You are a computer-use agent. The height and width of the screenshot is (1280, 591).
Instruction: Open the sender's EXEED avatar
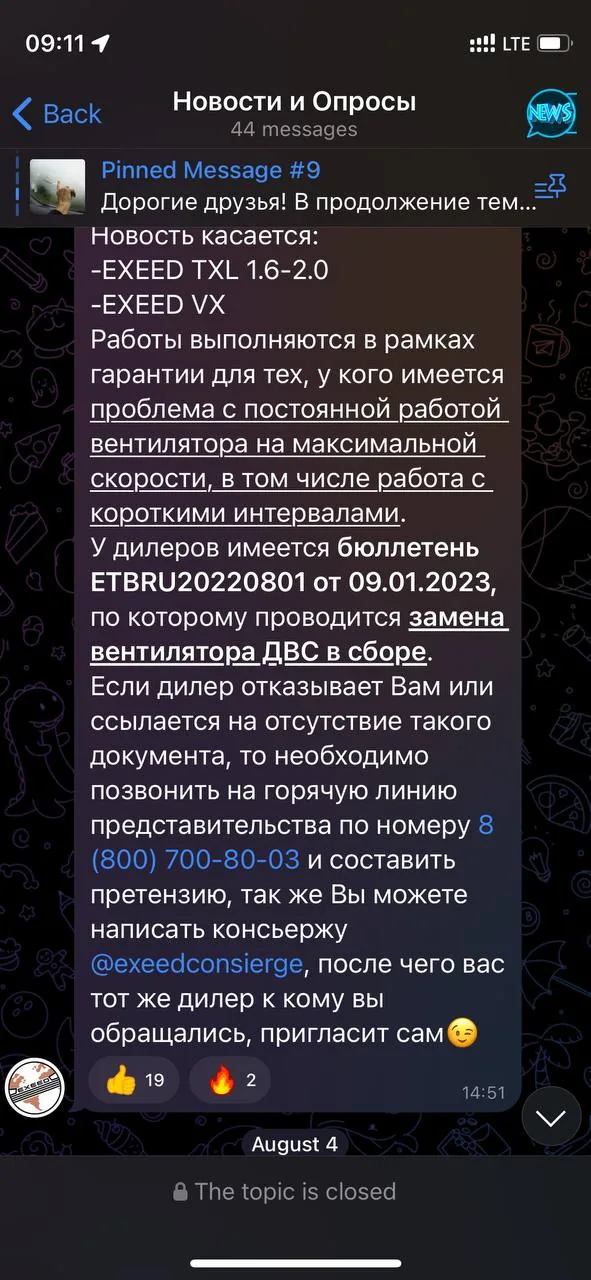point(36,1089)
